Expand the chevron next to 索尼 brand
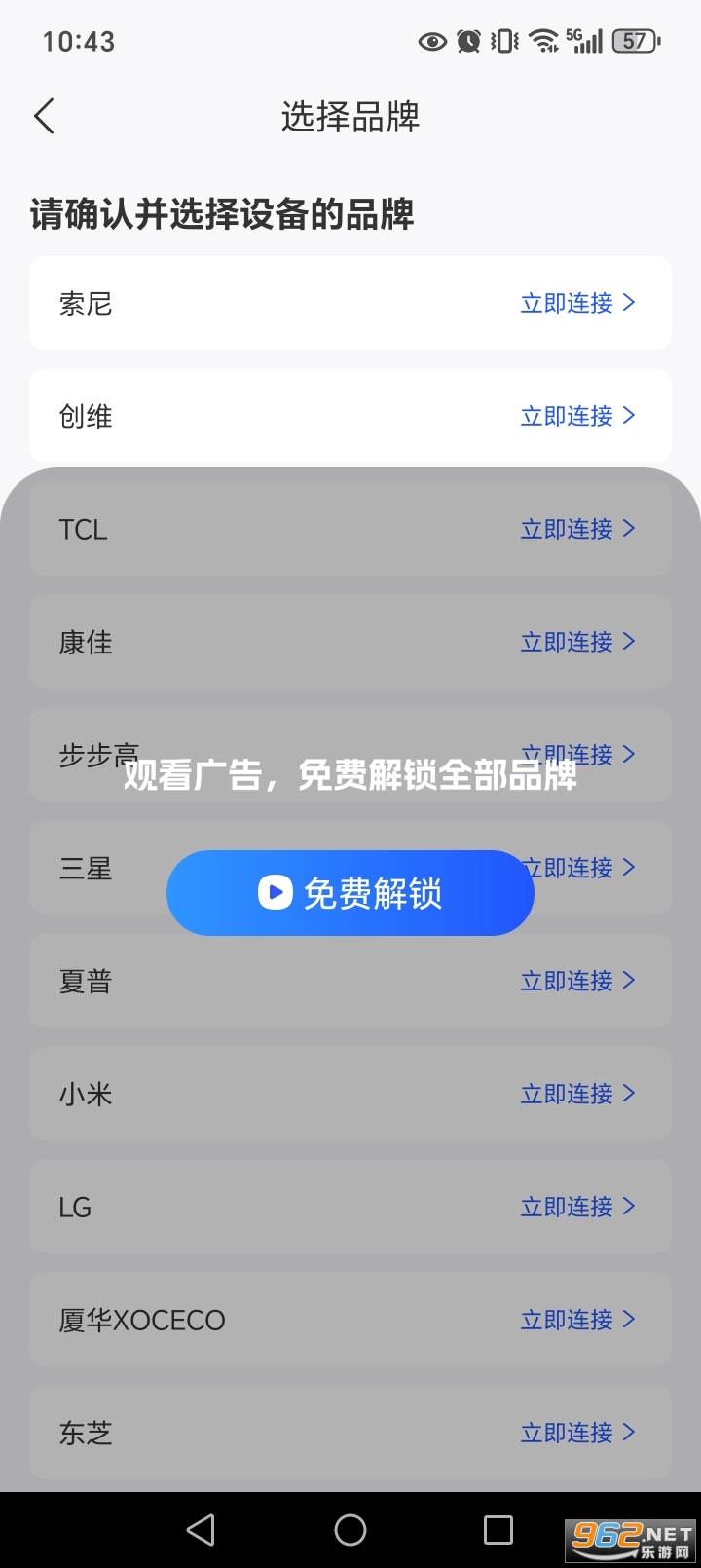The image size is (701, 1568). pyautogui.click(x=631, y=303)
